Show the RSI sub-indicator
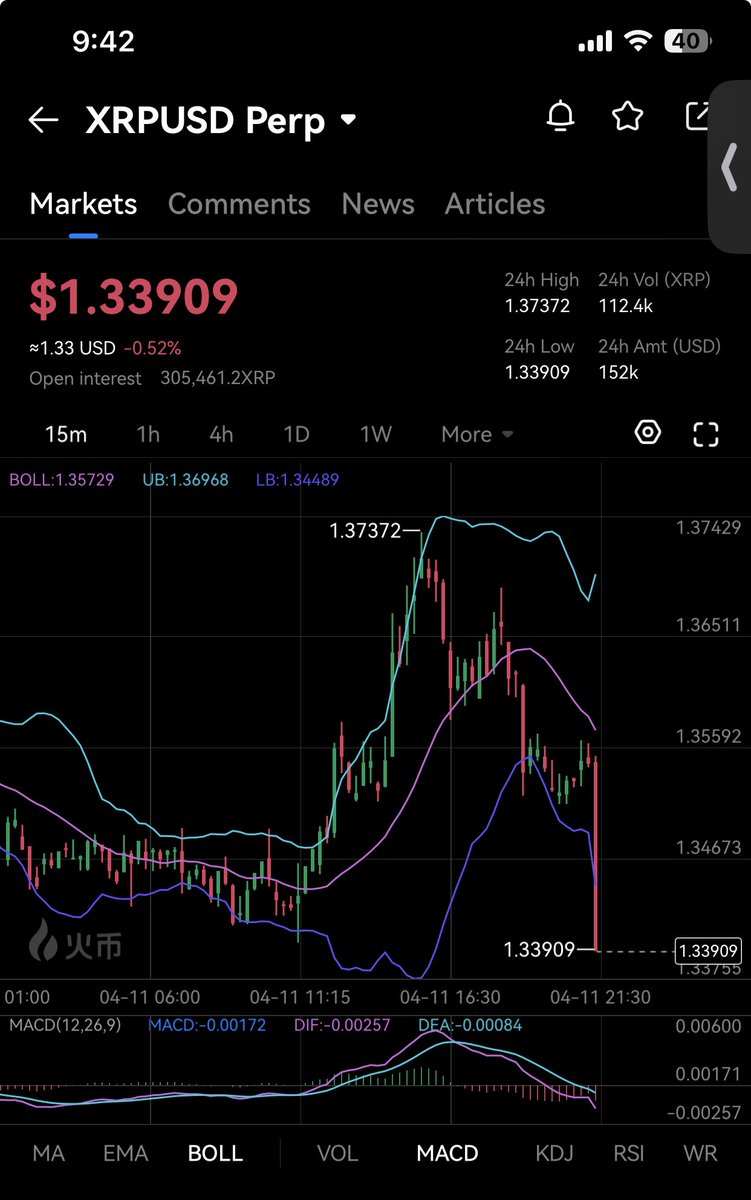This screenshot has height=1200, width=751. (629, 1153)
